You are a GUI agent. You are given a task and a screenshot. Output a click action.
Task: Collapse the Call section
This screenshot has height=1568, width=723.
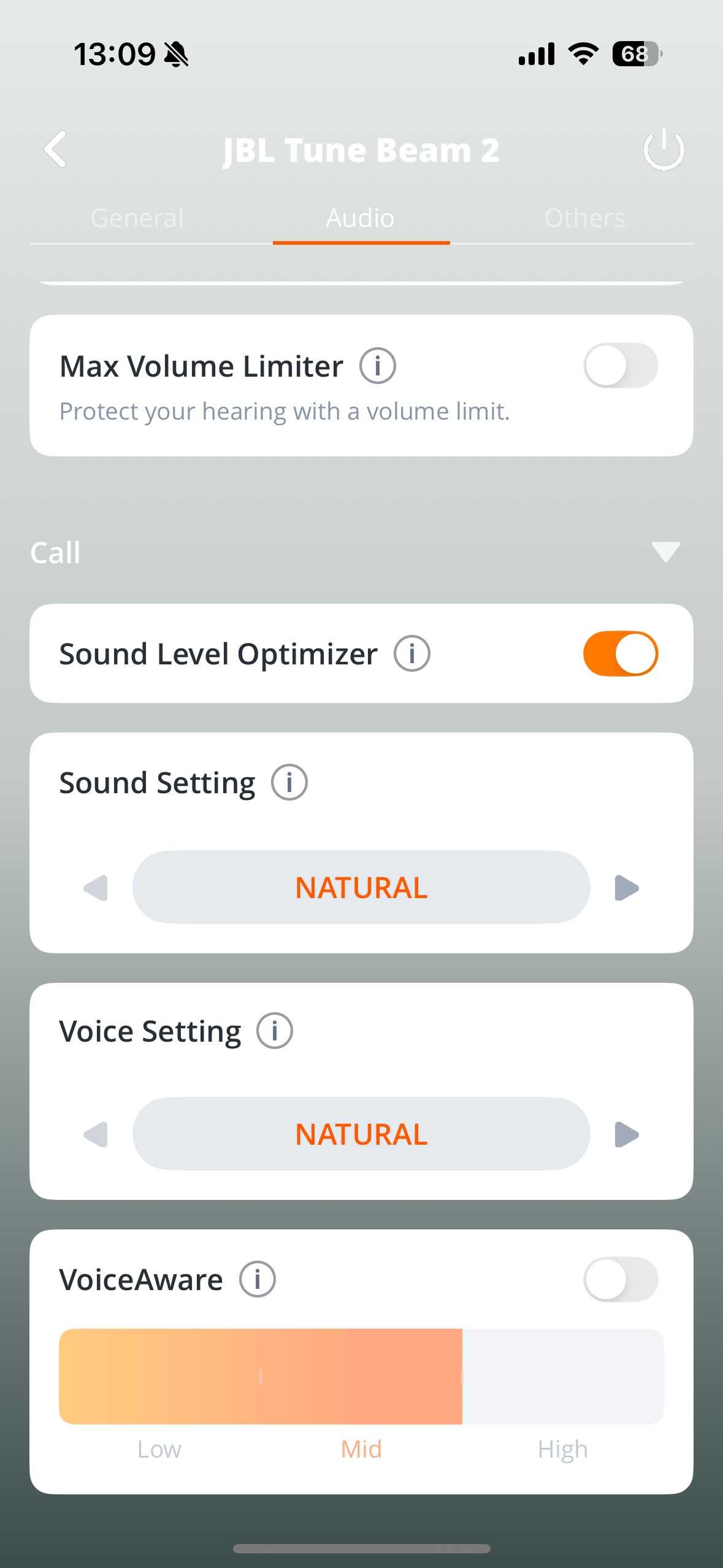pos(665,552)
